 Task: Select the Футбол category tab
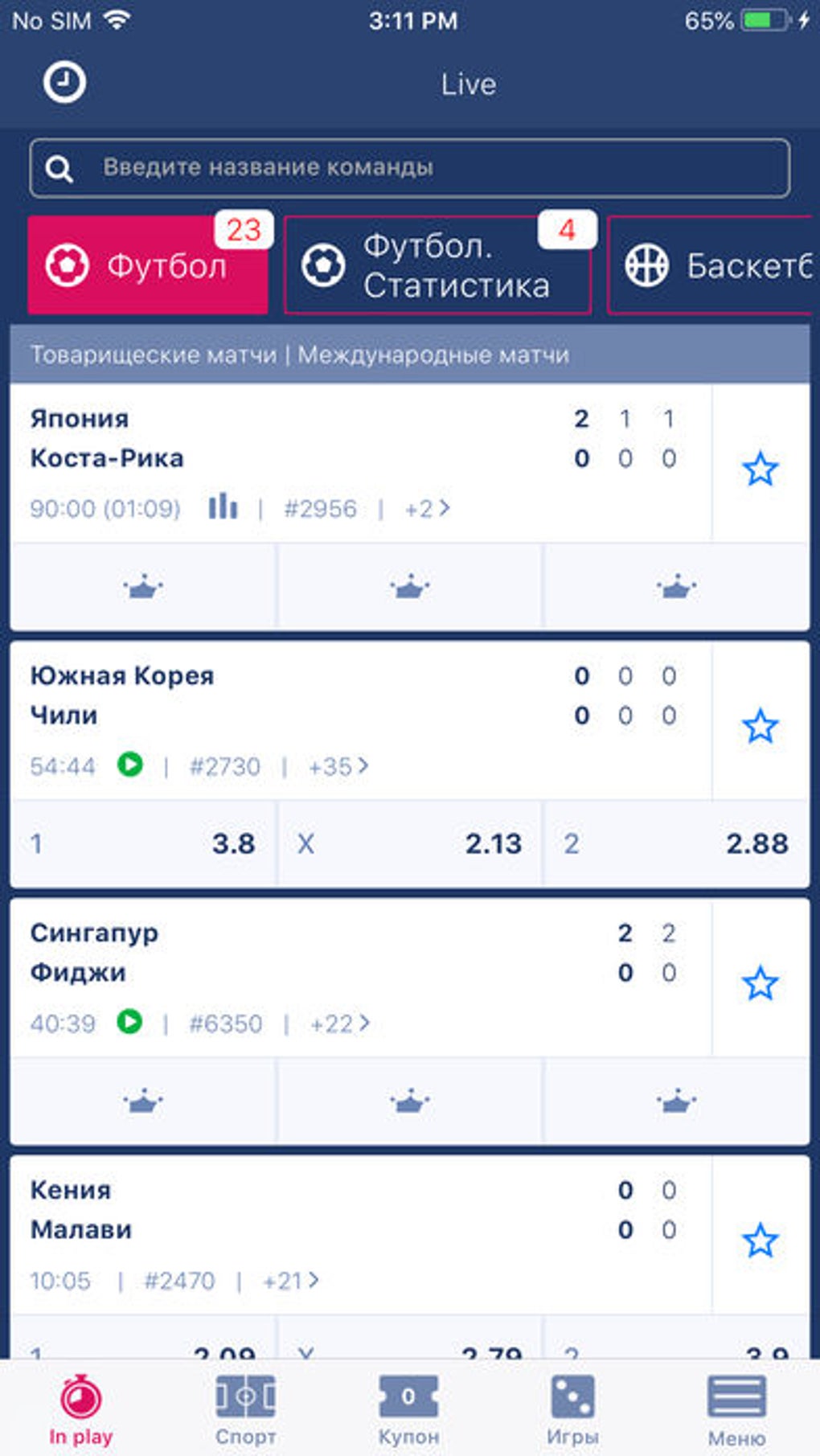tap(147, 265)
